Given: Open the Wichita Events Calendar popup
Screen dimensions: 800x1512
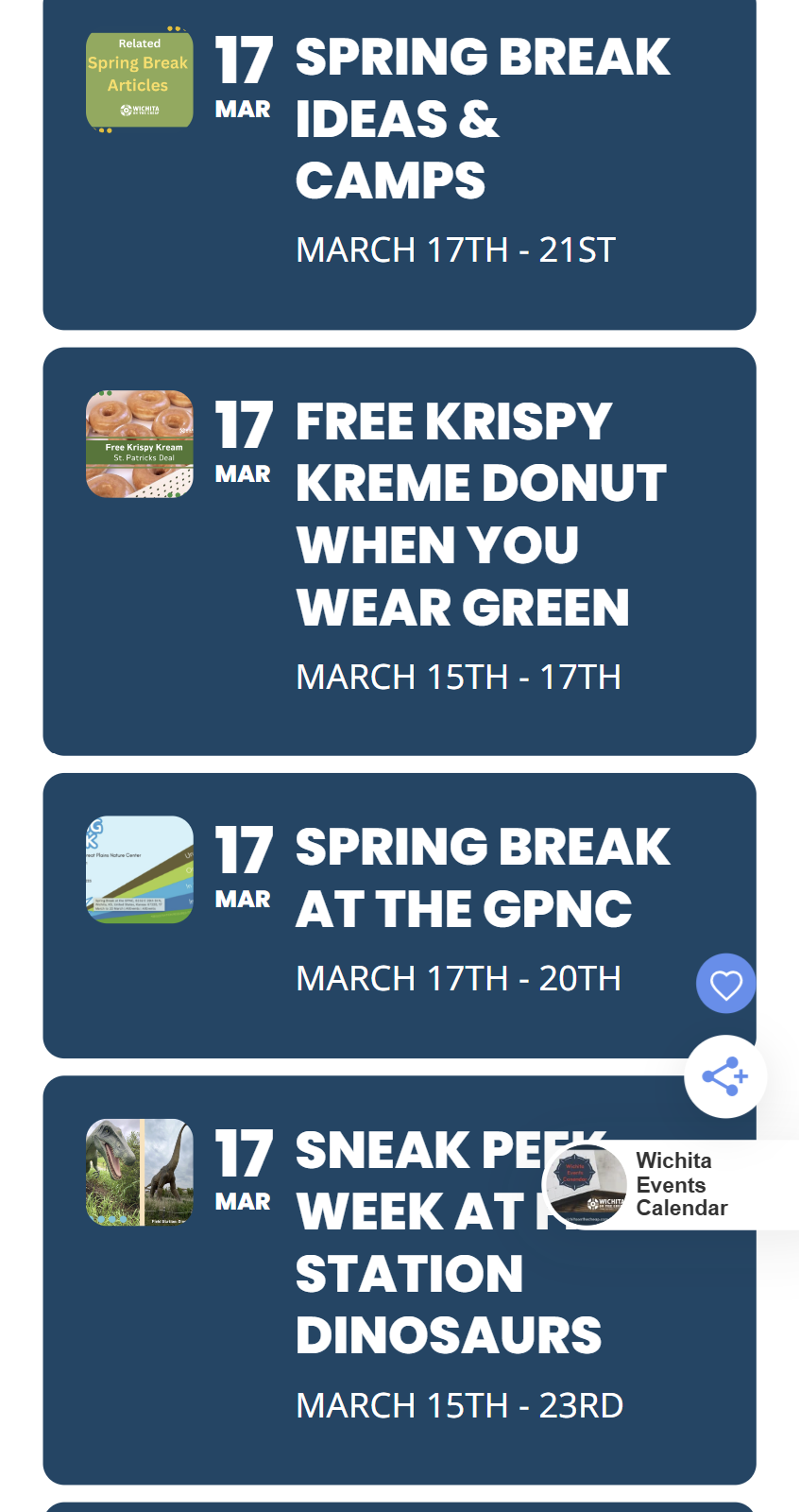Looking at the screenshot, I should coord(671,1185).
